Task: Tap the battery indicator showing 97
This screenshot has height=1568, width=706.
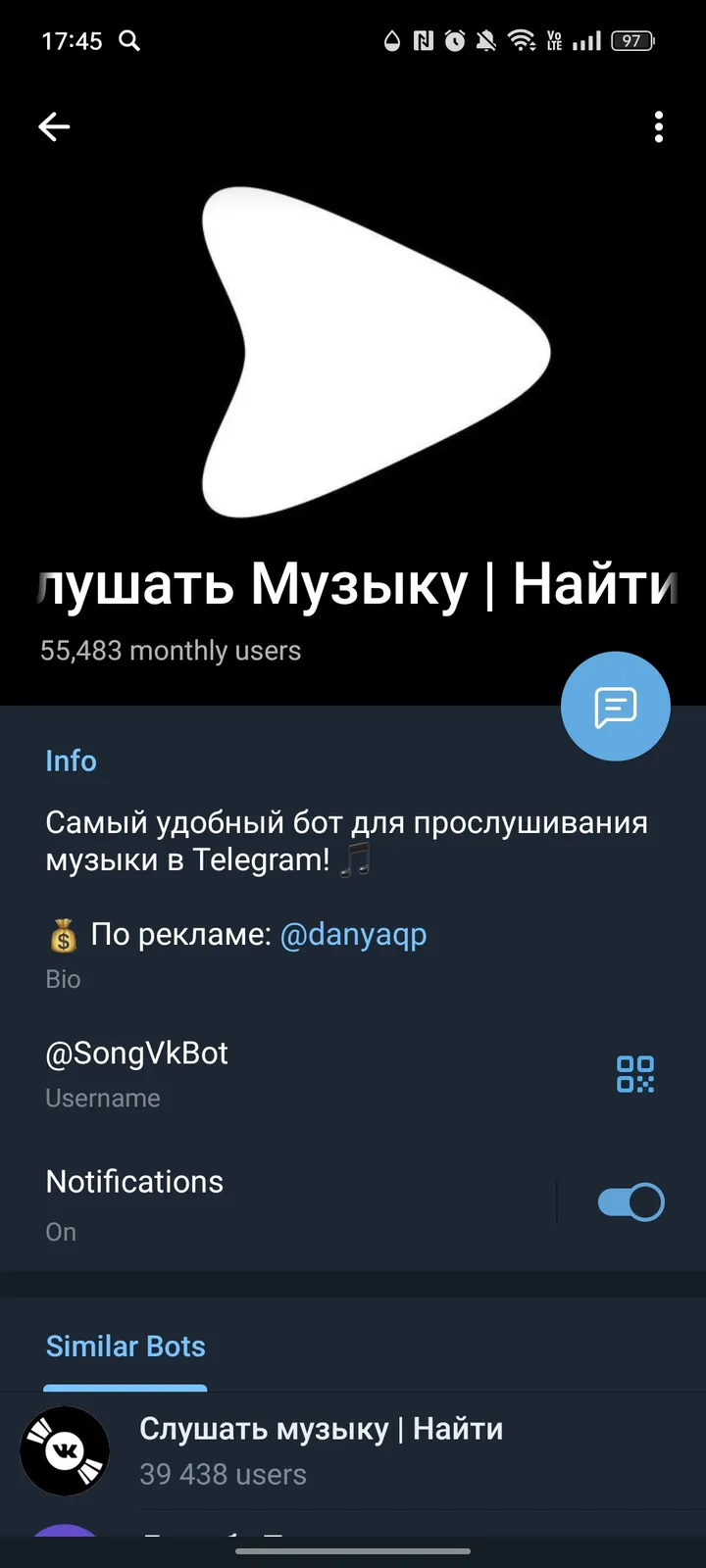Action: pyautogui.click(x=632, y=41)
